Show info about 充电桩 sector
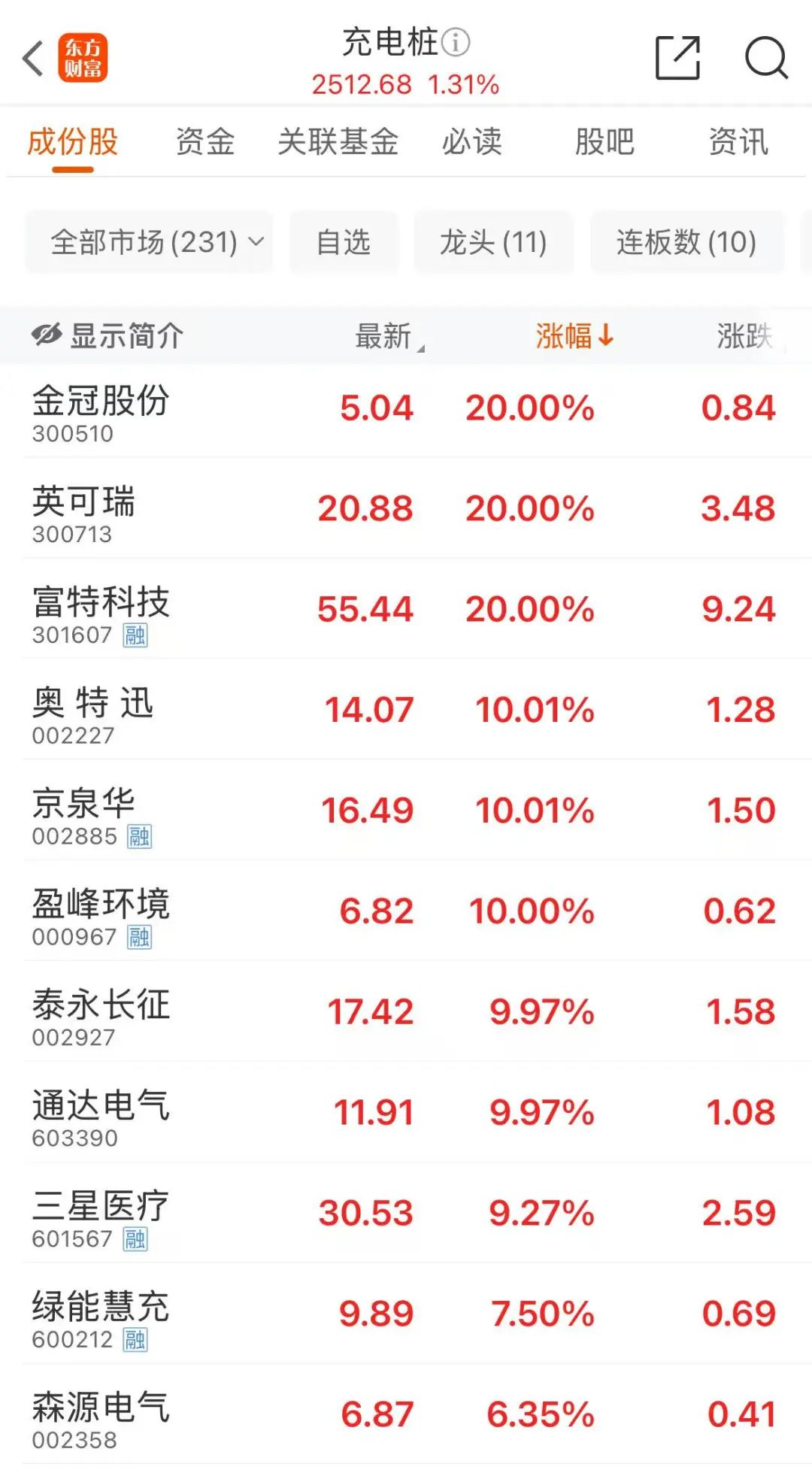 (456, 42)
